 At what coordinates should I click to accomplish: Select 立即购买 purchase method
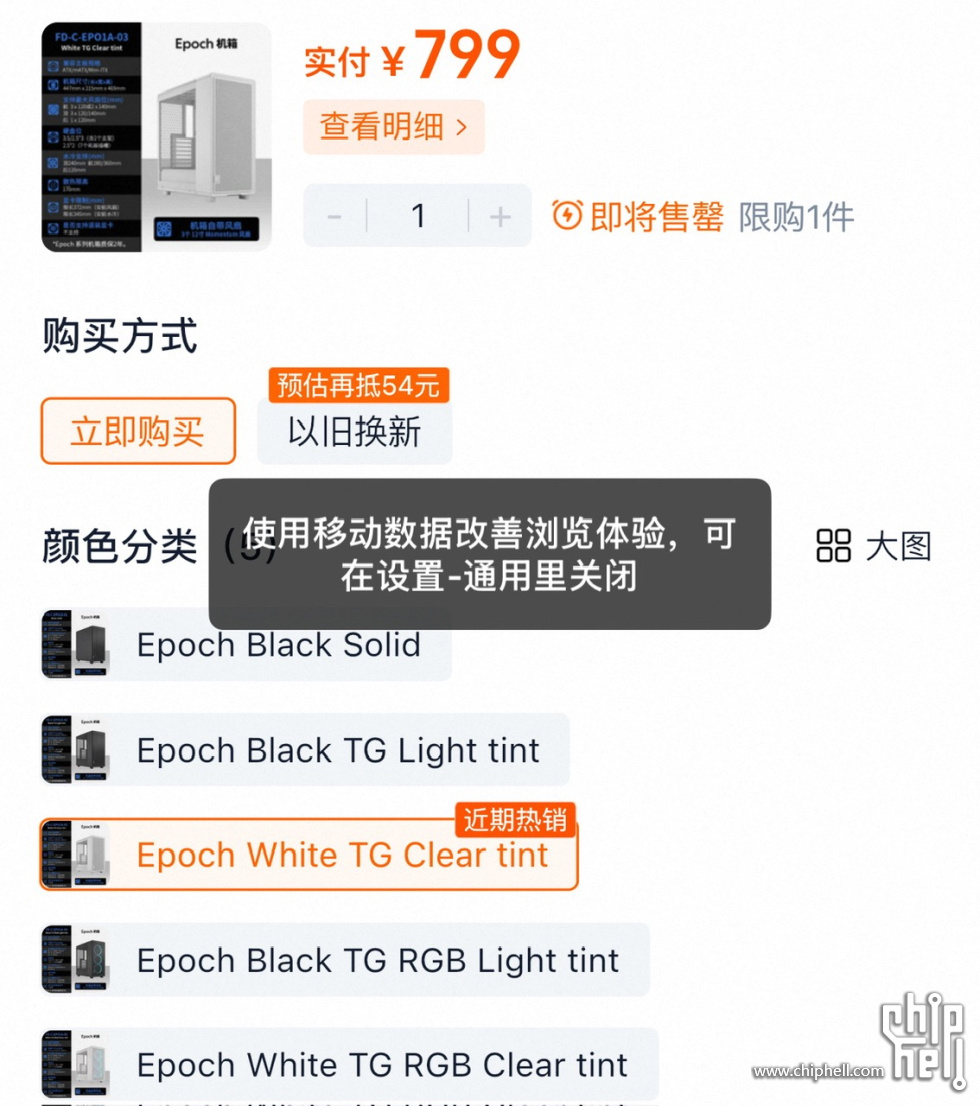138,432
